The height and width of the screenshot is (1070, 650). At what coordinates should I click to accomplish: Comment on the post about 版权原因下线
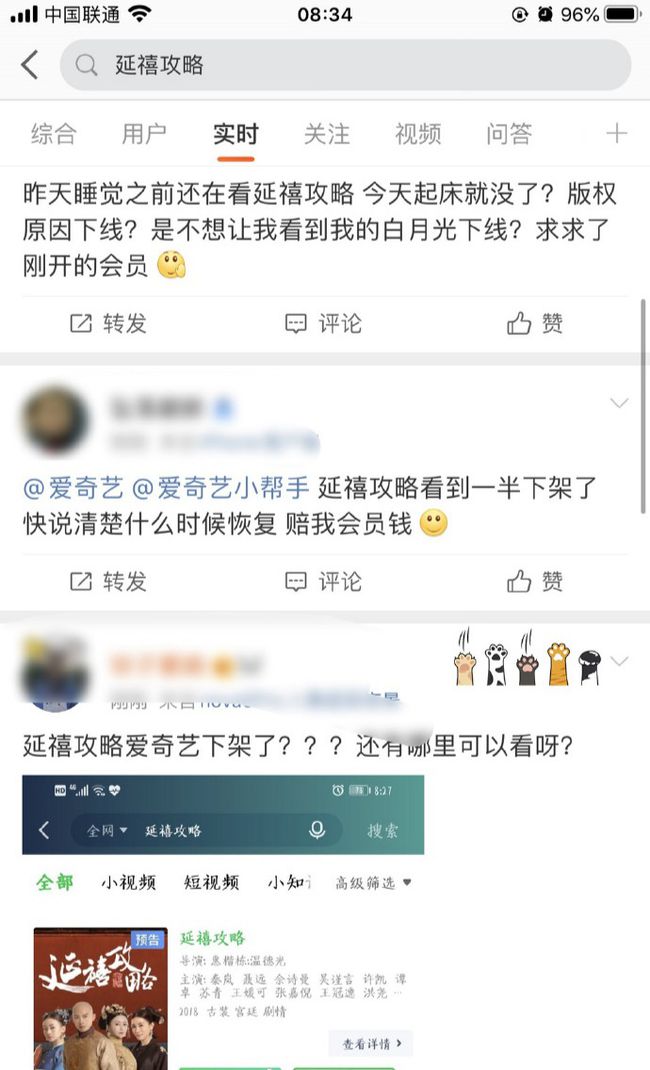pos(323,323)
